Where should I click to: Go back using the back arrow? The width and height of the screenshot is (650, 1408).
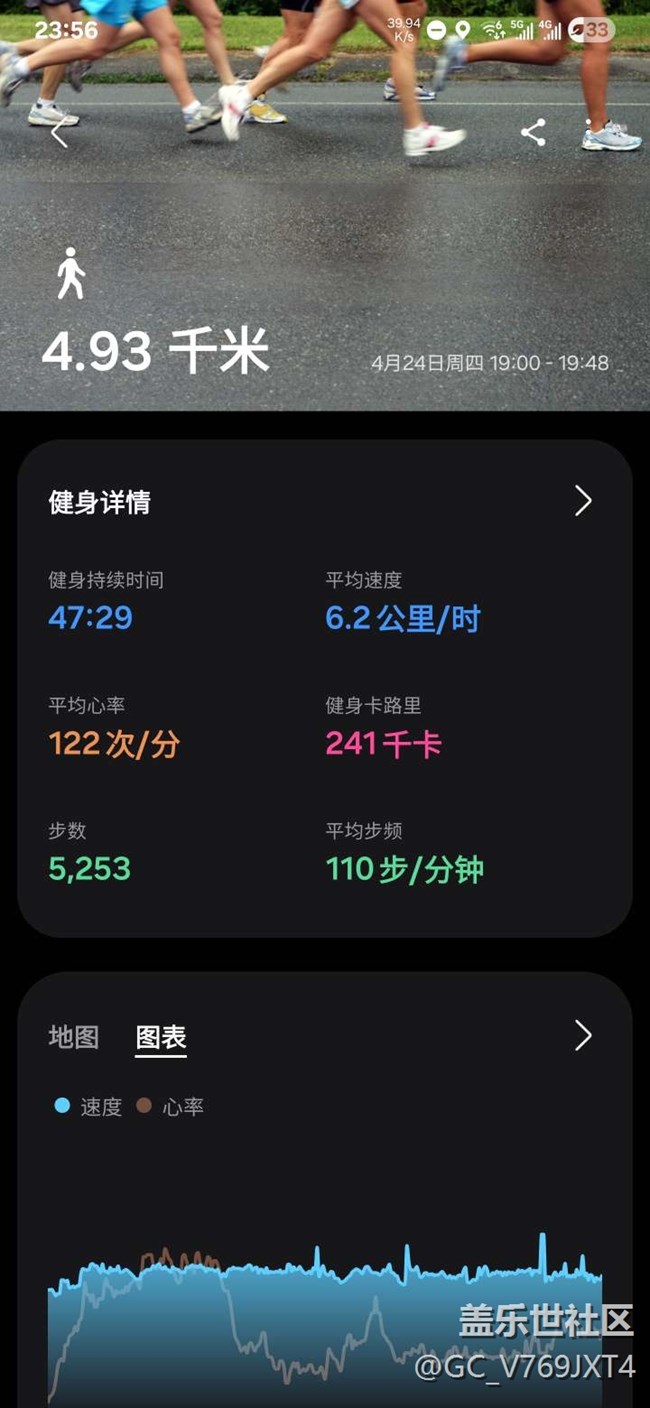point(60,132)
